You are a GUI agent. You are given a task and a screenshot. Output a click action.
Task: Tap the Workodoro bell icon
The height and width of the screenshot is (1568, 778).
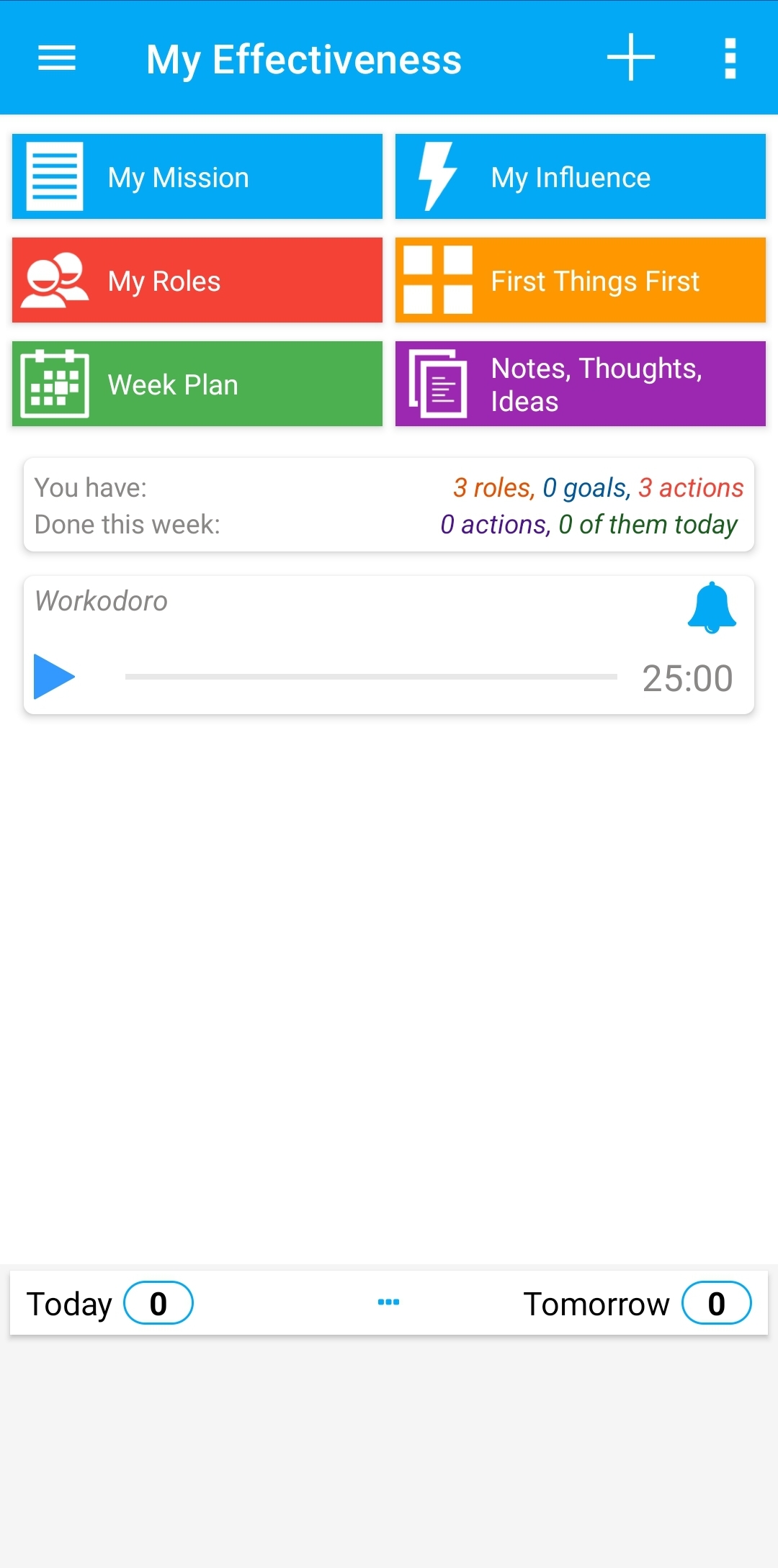coord(712,608)
